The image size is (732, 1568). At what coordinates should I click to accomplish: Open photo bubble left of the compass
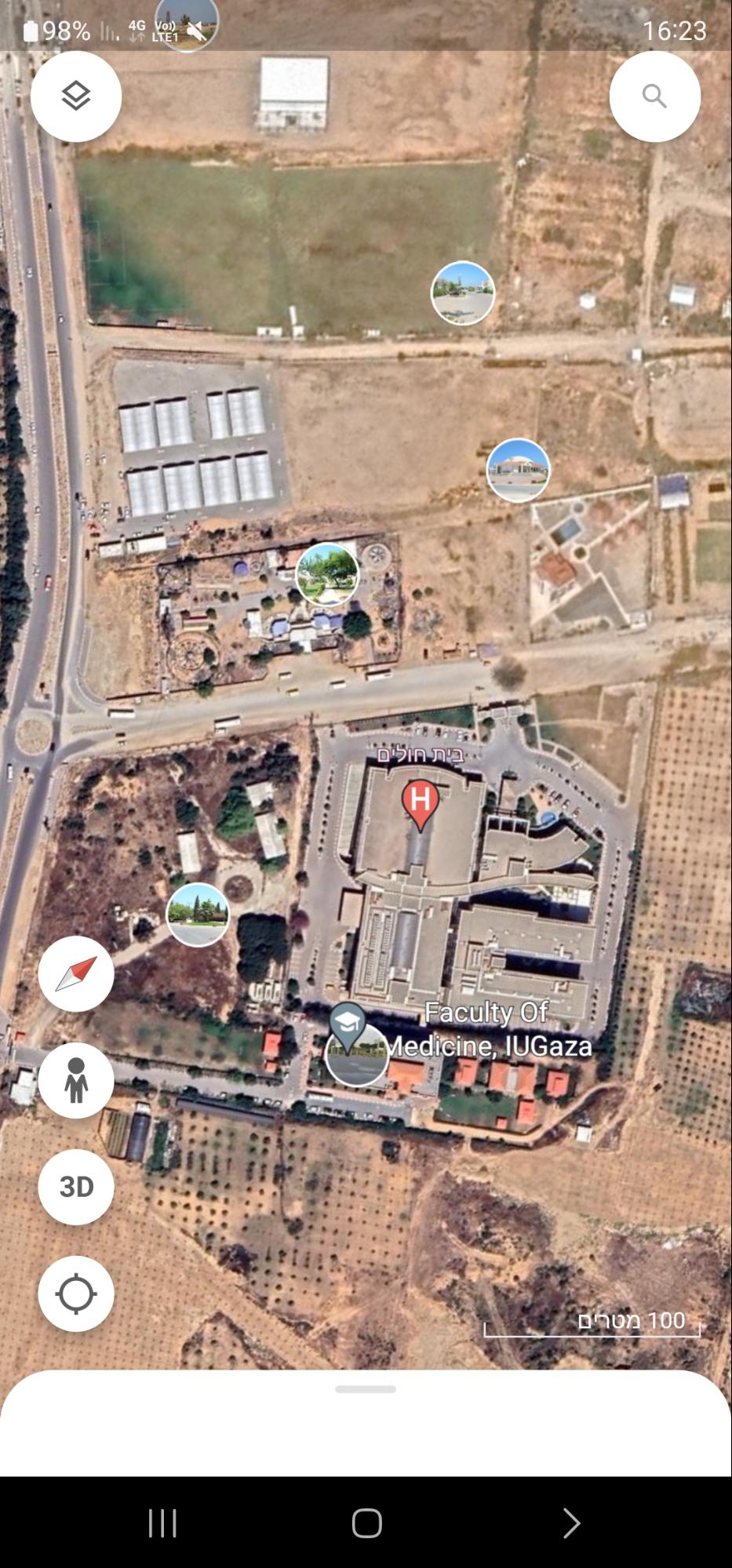(198, 914)
